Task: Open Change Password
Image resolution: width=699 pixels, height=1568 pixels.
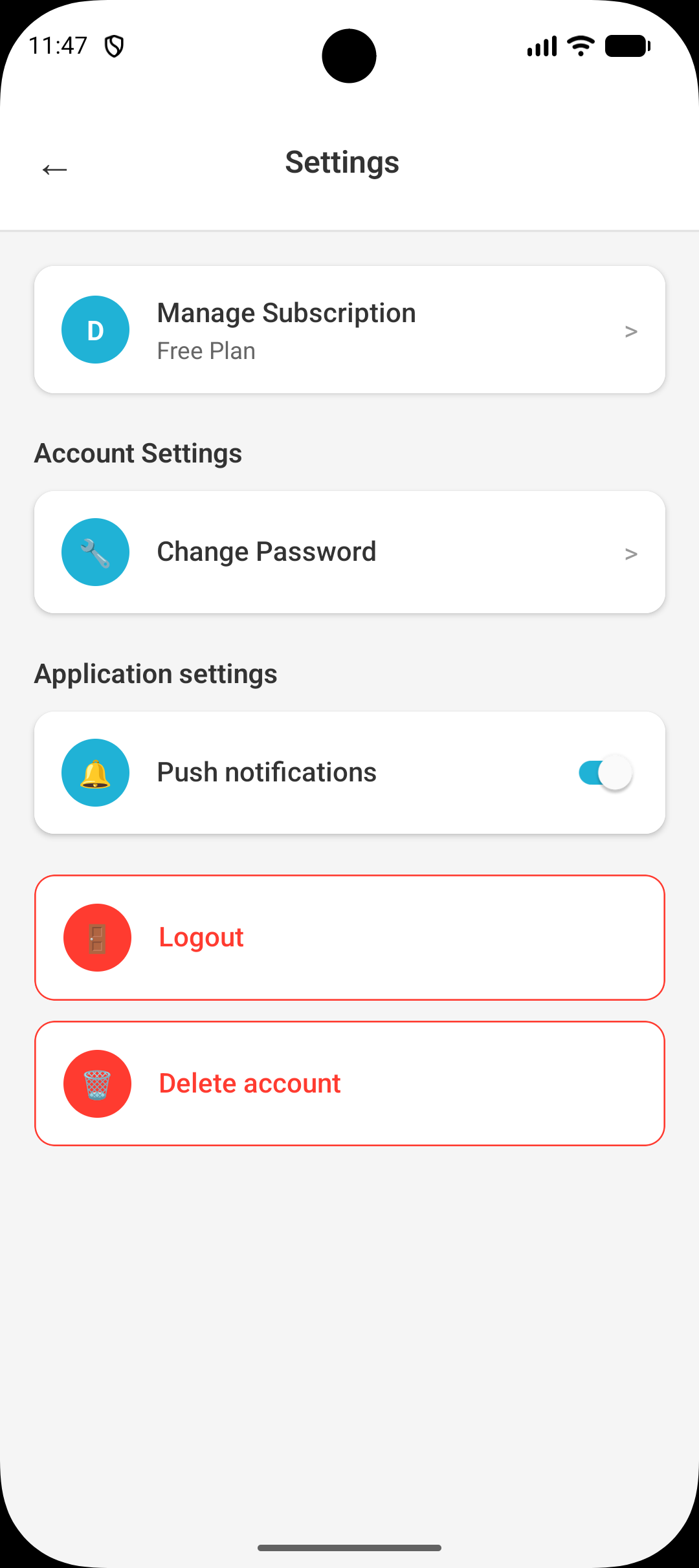Action: pyautogui.click(x=349, y=552)
